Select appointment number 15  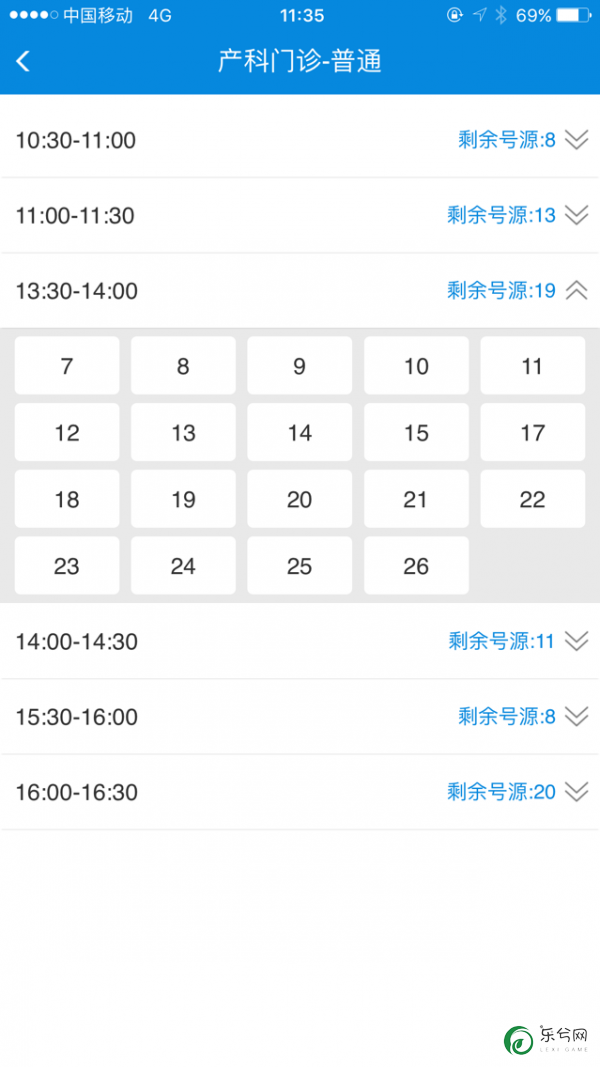tap(416, 432)
